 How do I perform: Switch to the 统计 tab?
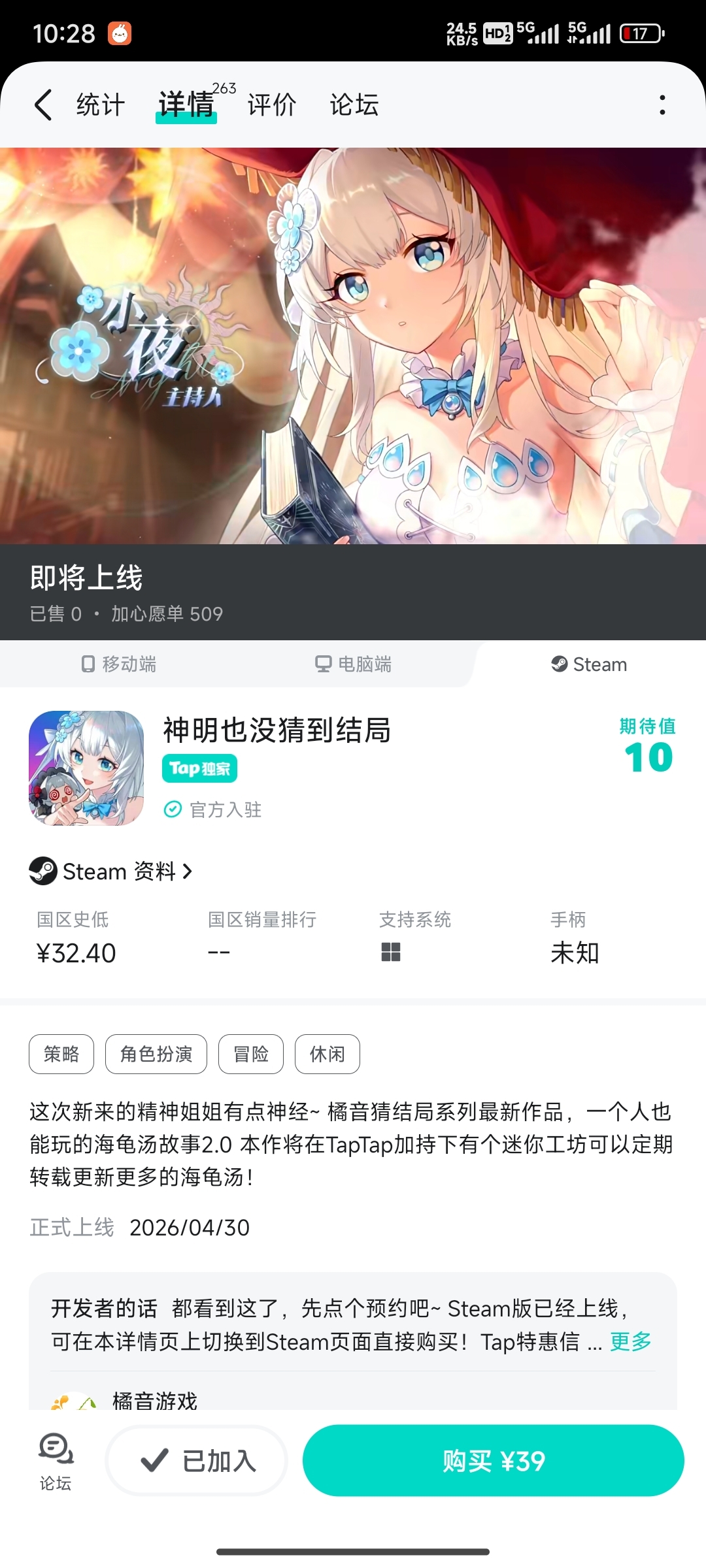click(100, 105)
